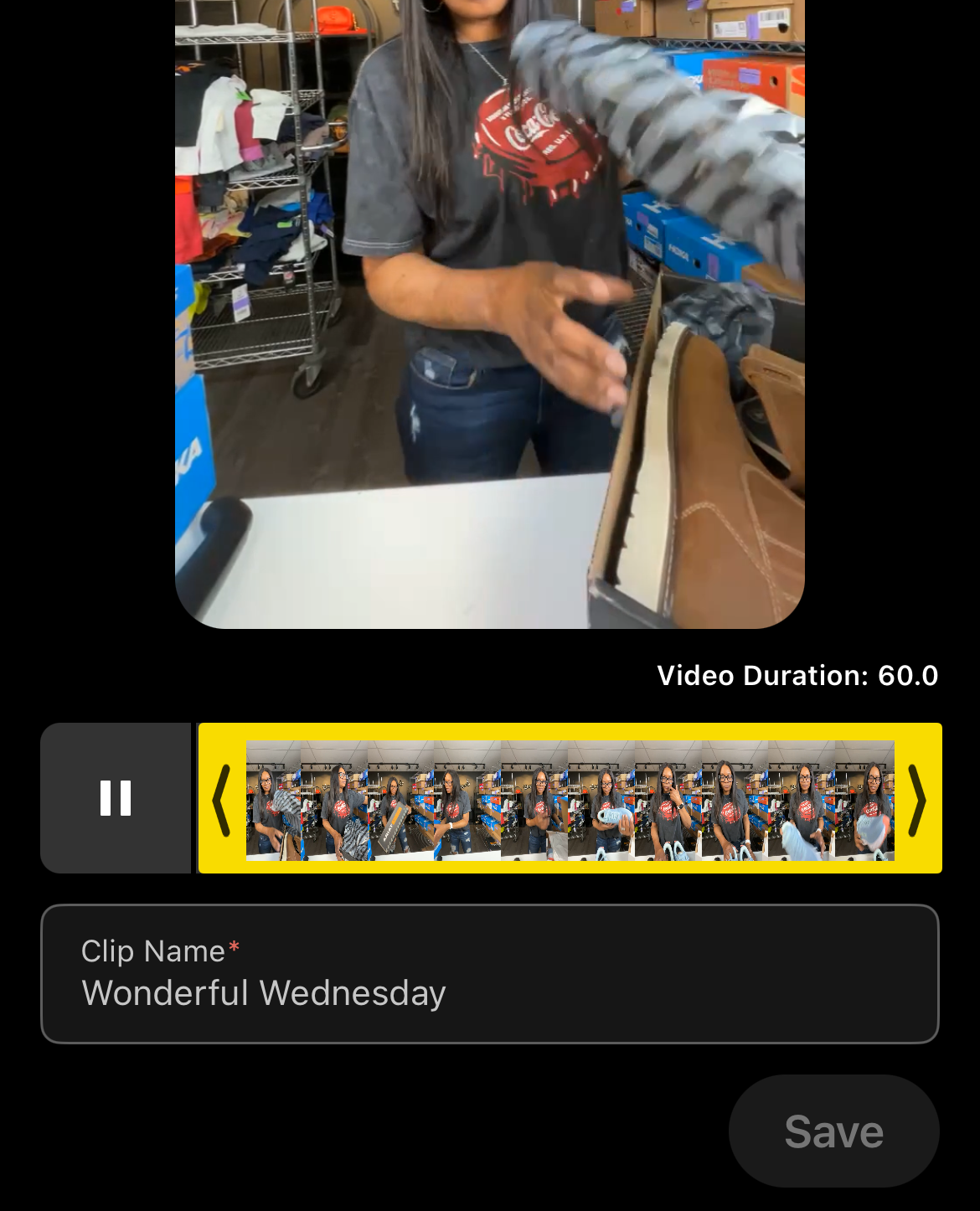This screenshot has width=980, height=1211.
Task: Tap the left trim handle
Action: tap(221, 800)
